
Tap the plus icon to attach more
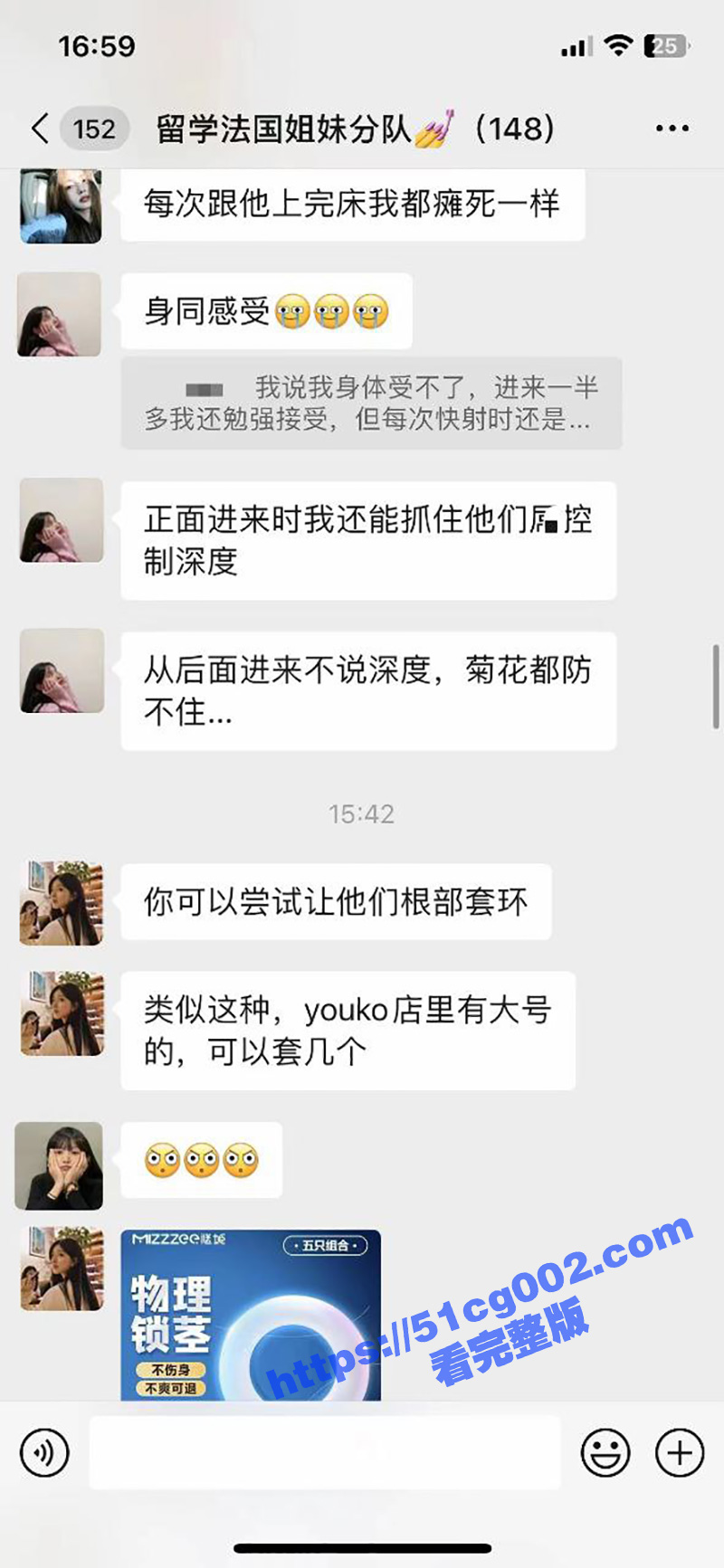[x=677, y=1452]
